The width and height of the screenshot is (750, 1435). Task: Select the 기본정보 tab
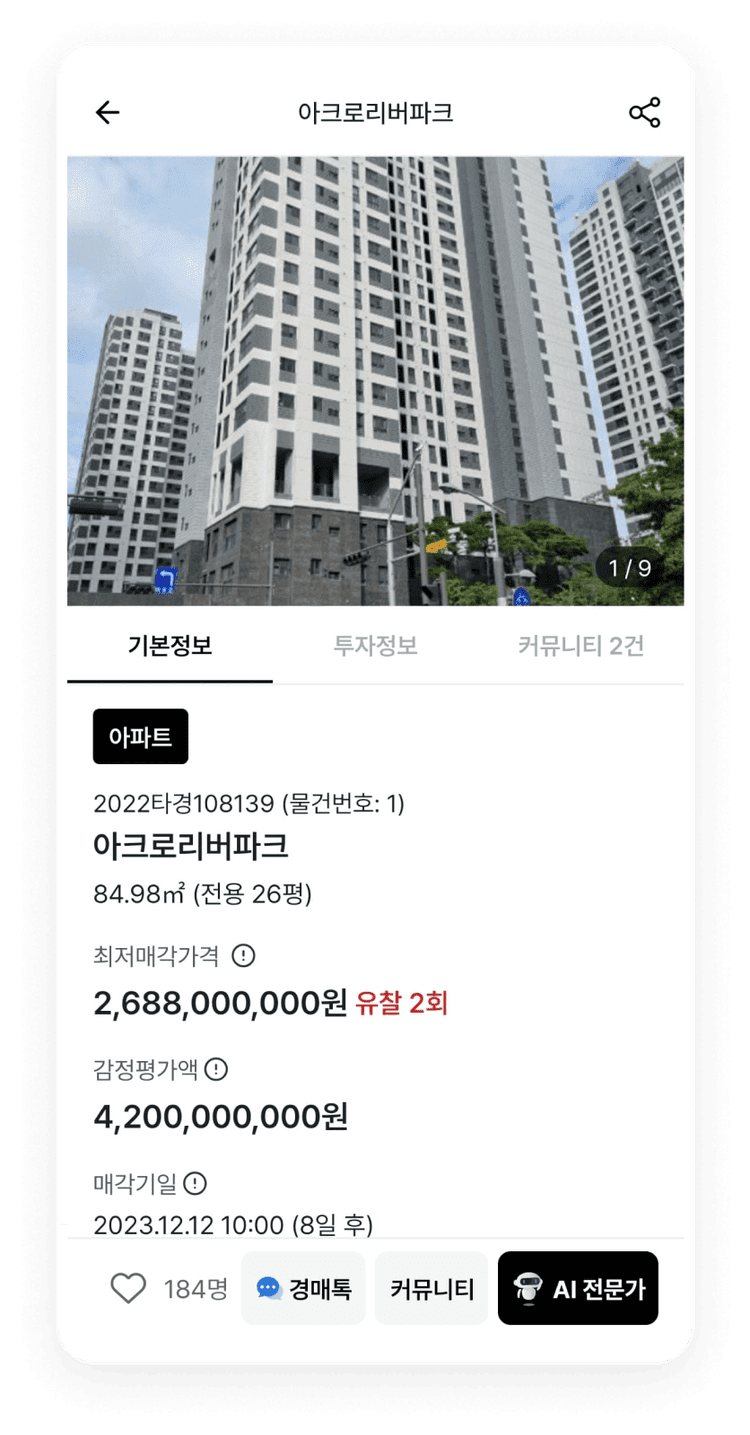pos(170,646)
